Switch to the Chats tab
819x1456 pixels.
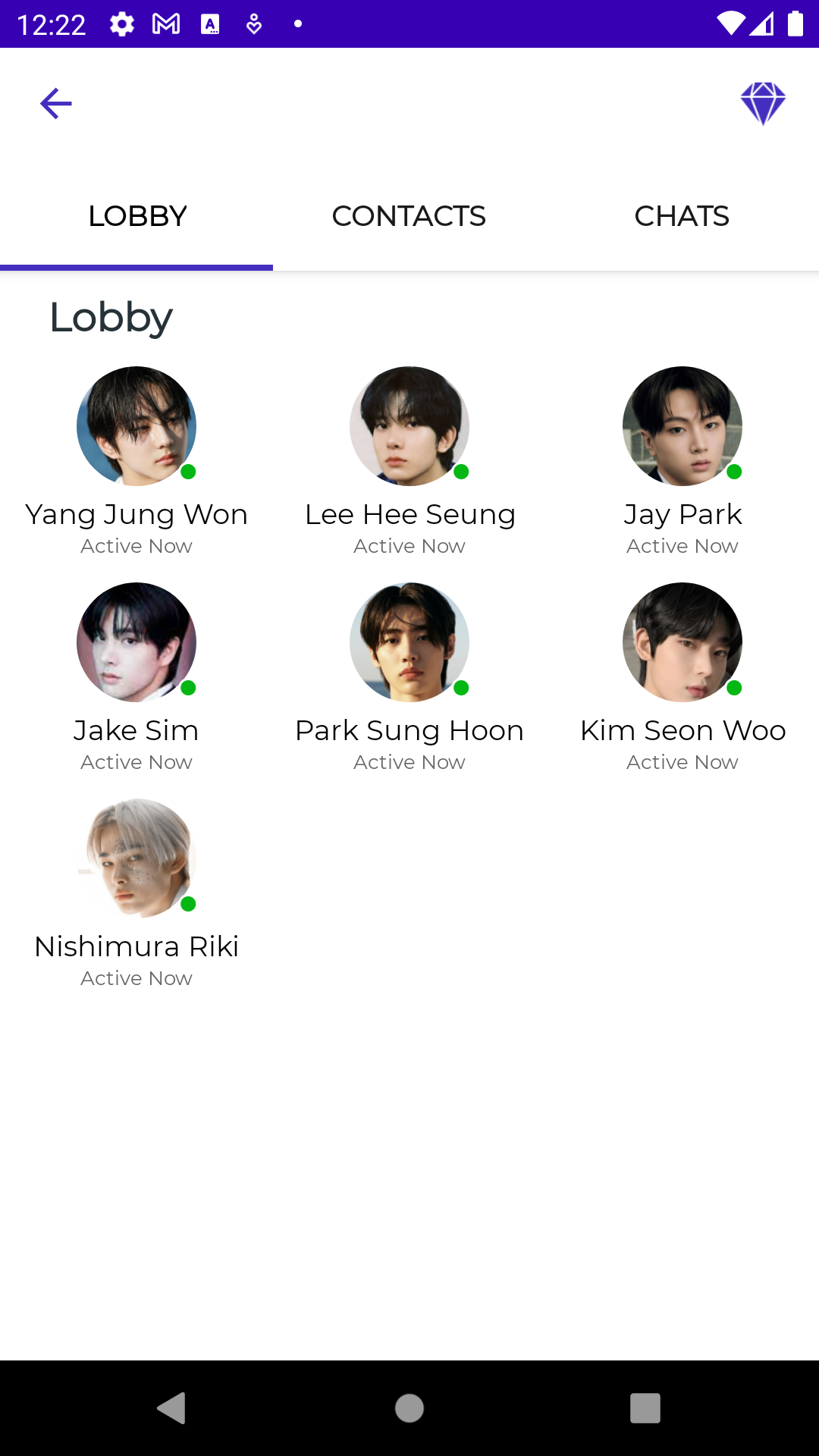click(682, 217)
